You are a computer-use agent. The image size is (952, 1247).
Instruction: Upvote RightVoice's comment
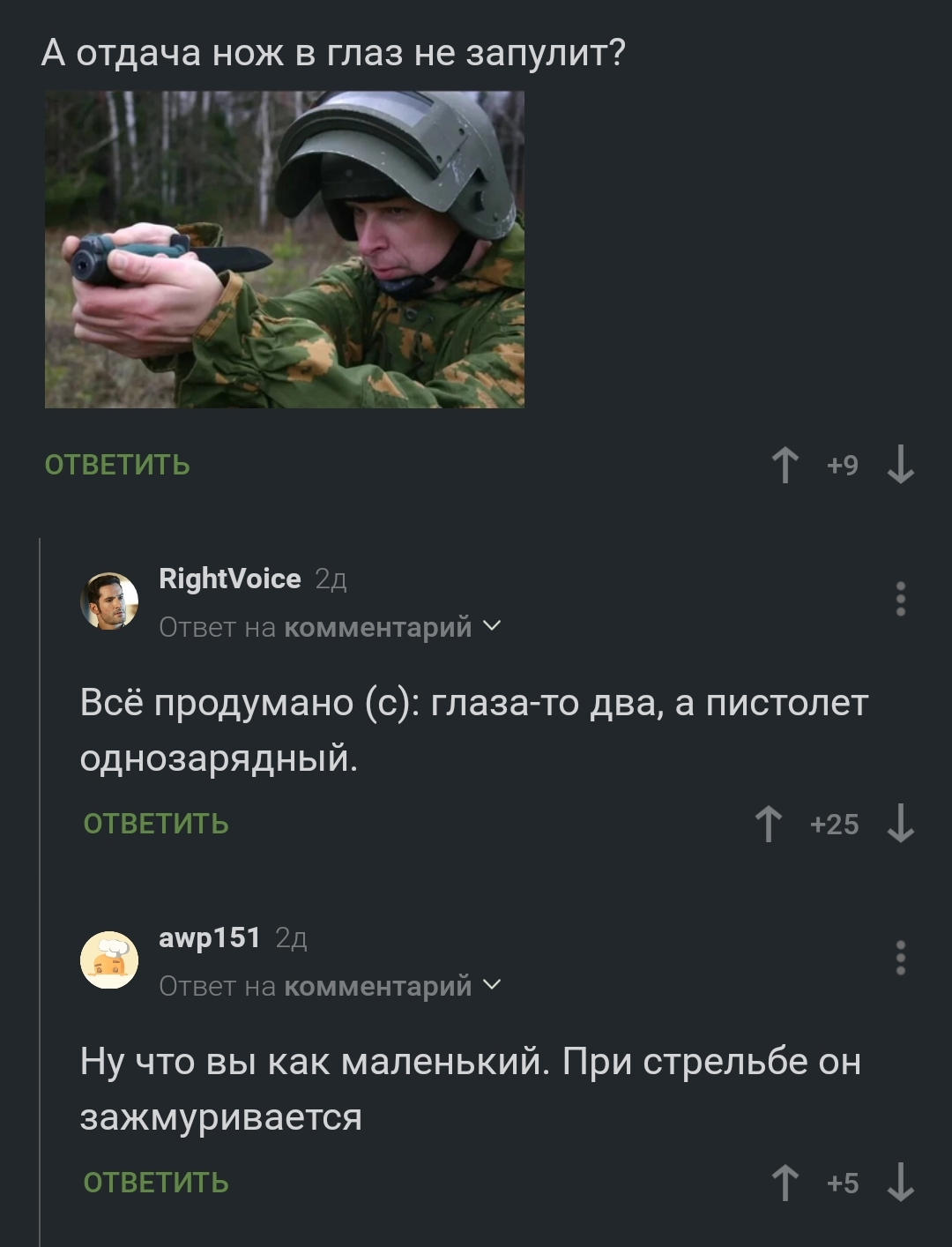click(769, 824)
